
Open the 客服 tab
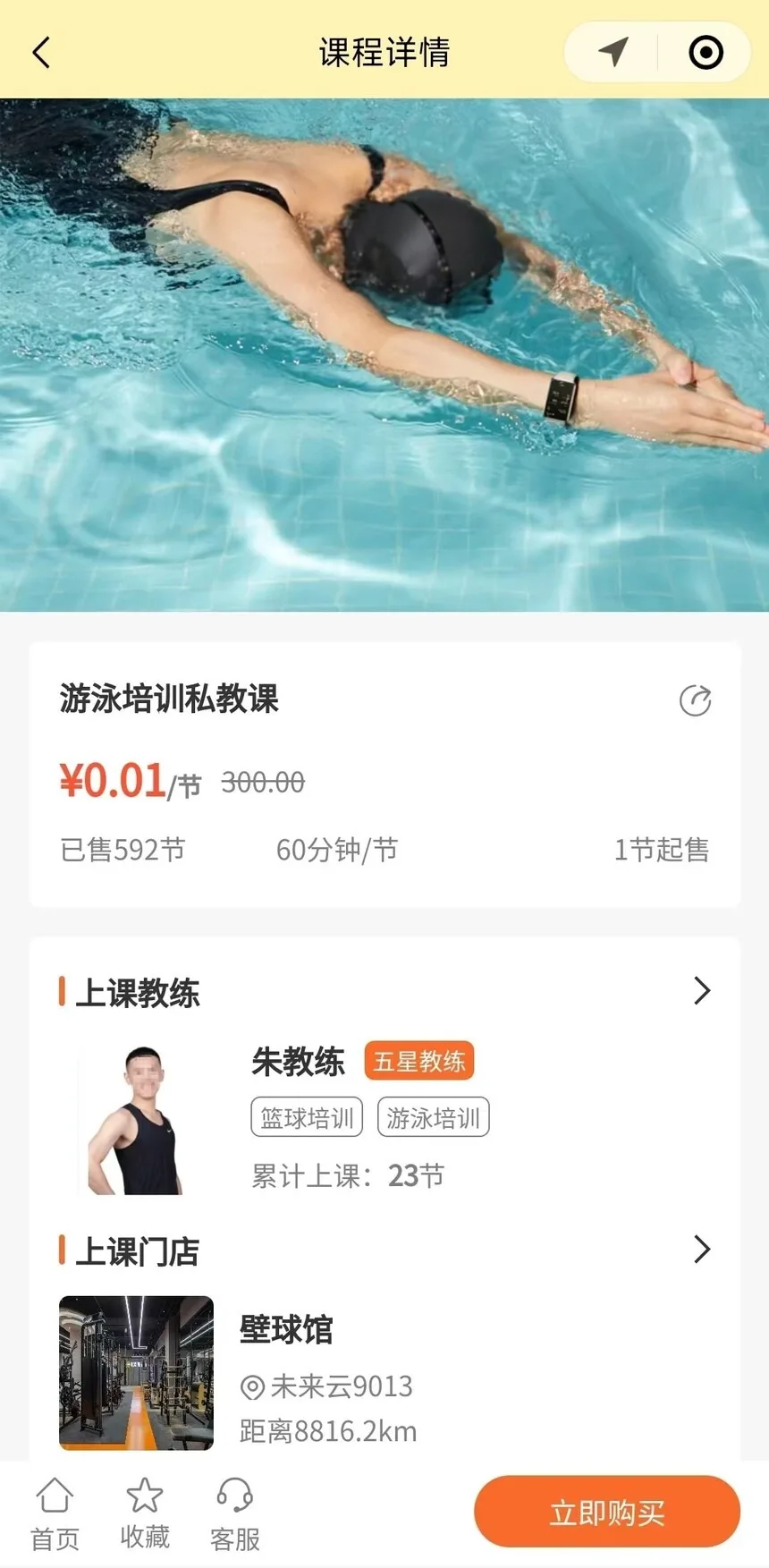pos(233,1512)
